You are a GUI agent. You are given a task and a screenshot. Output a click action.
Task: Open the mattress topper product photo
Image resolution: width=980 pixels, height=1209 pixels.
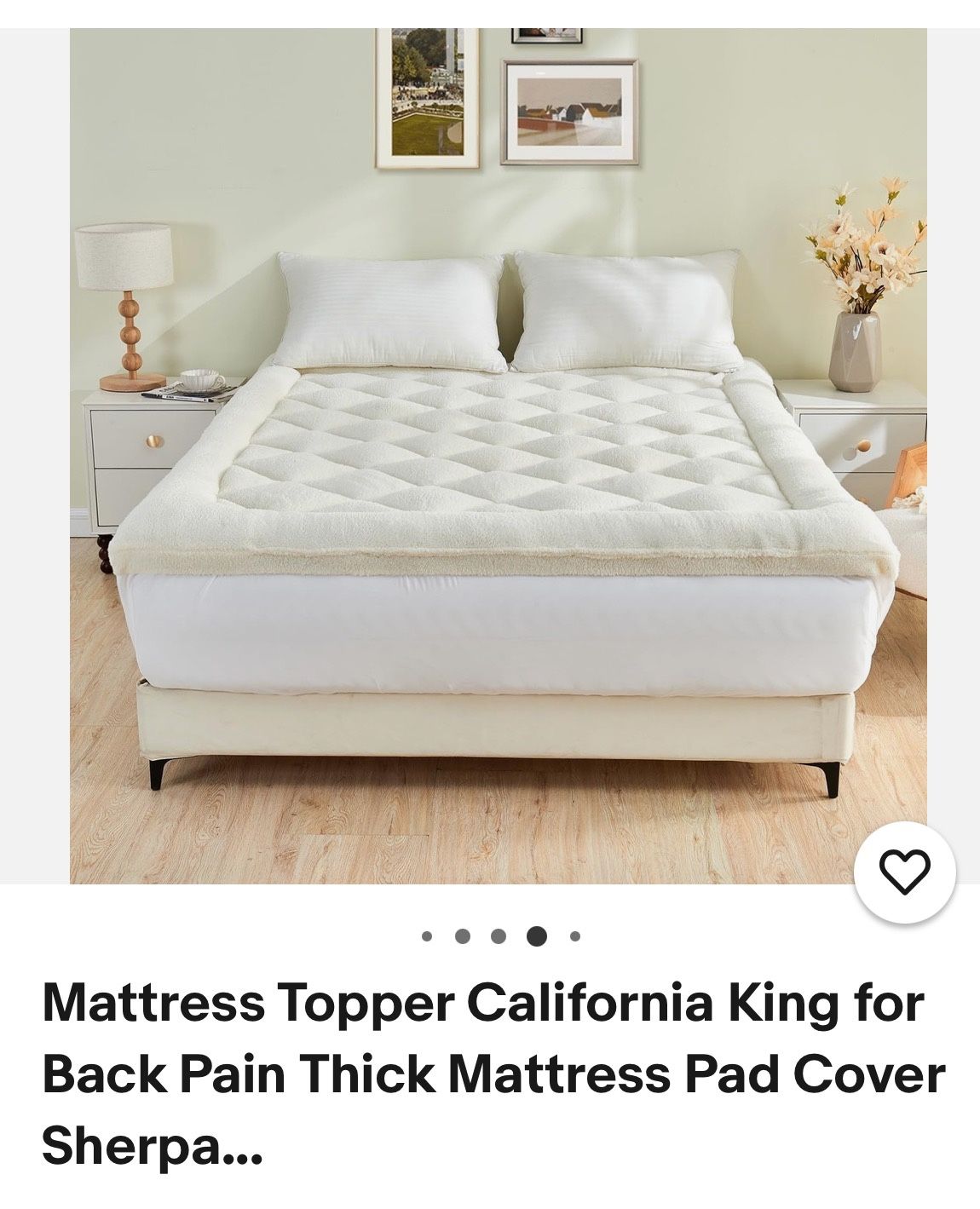499,456
